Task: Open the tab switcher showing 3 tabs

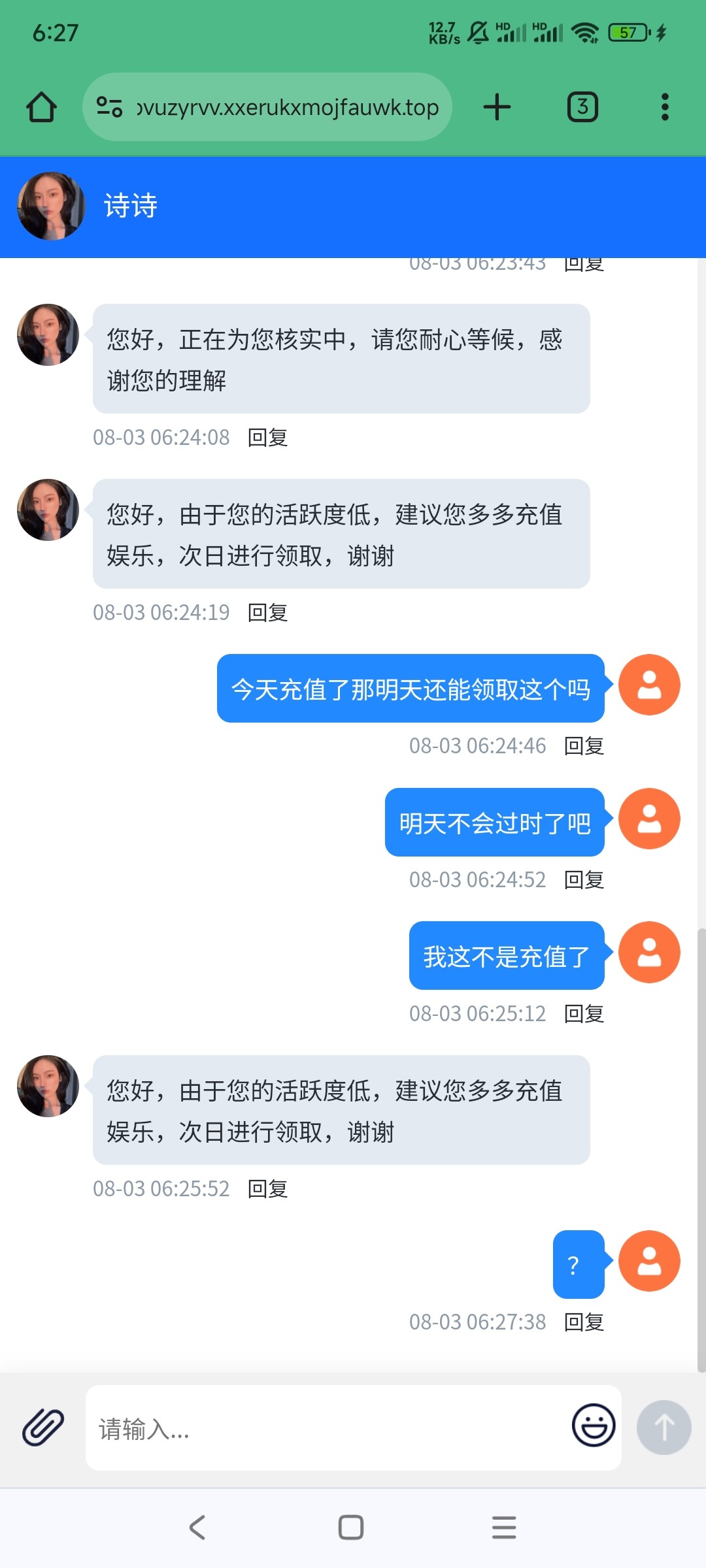Action: click(582, 107)
